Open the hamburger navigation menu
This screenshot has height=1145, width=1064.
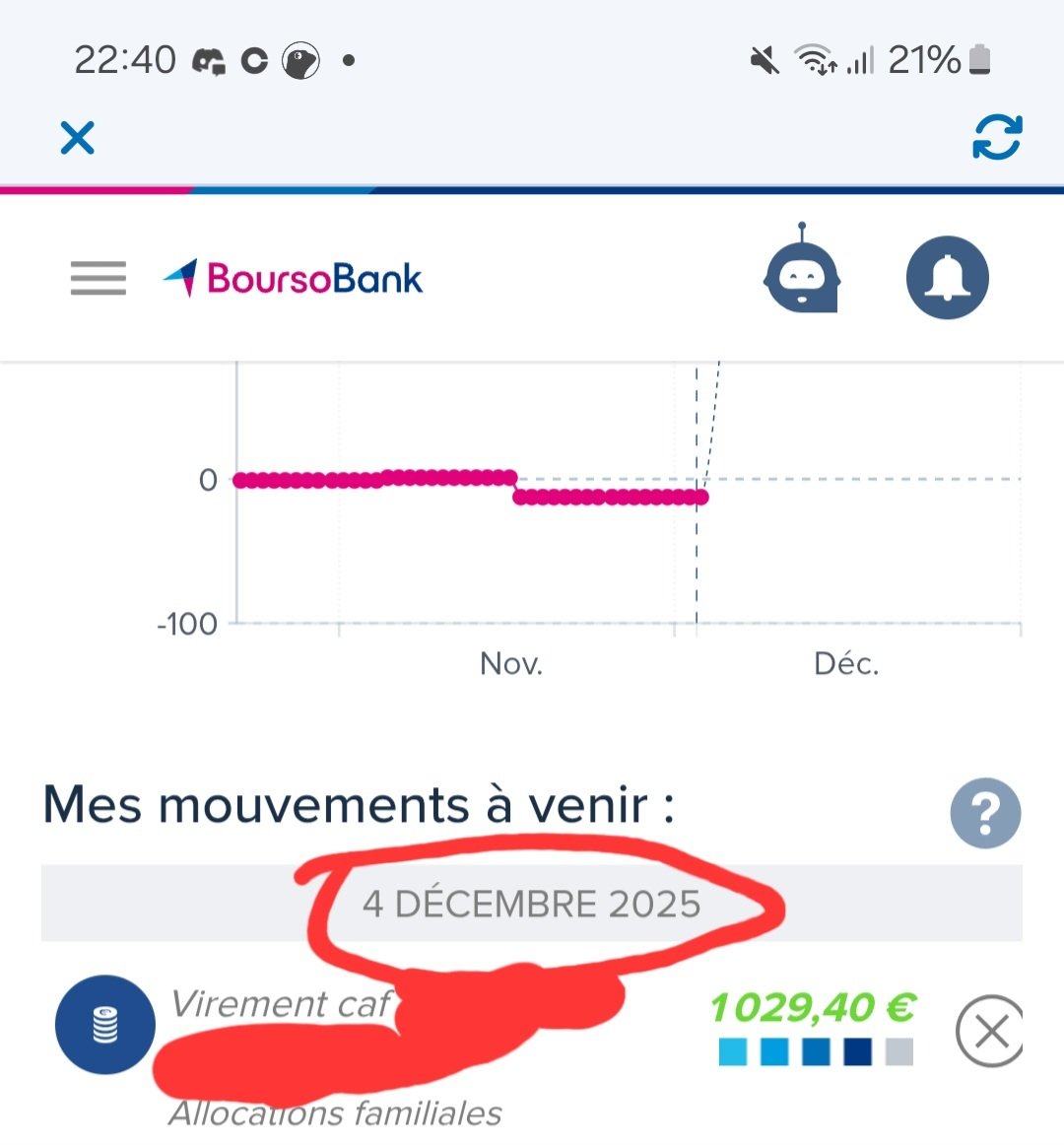pos(99,279)
